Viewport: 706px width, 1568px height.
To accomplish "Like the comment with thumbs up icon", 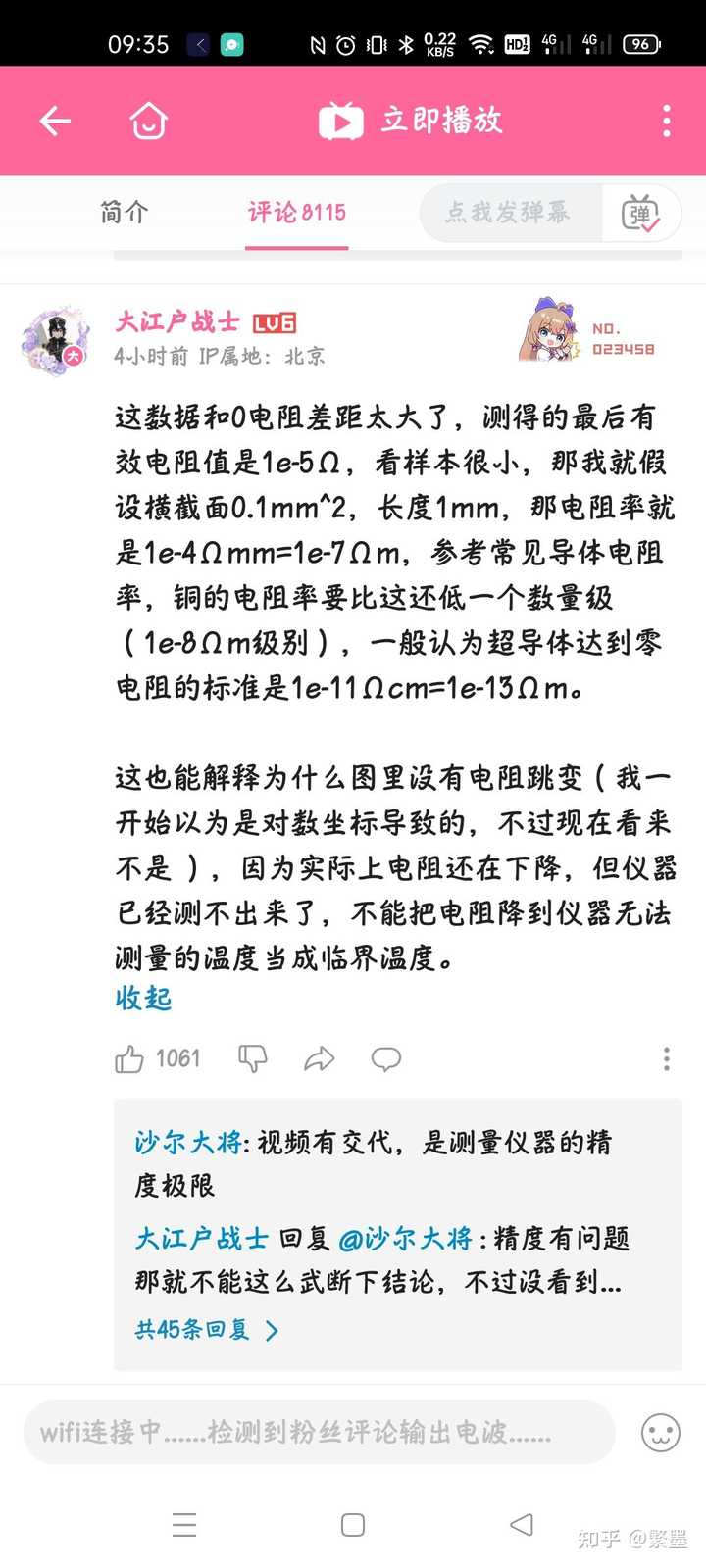I will pyautogui.click(x=130, y=1058).
